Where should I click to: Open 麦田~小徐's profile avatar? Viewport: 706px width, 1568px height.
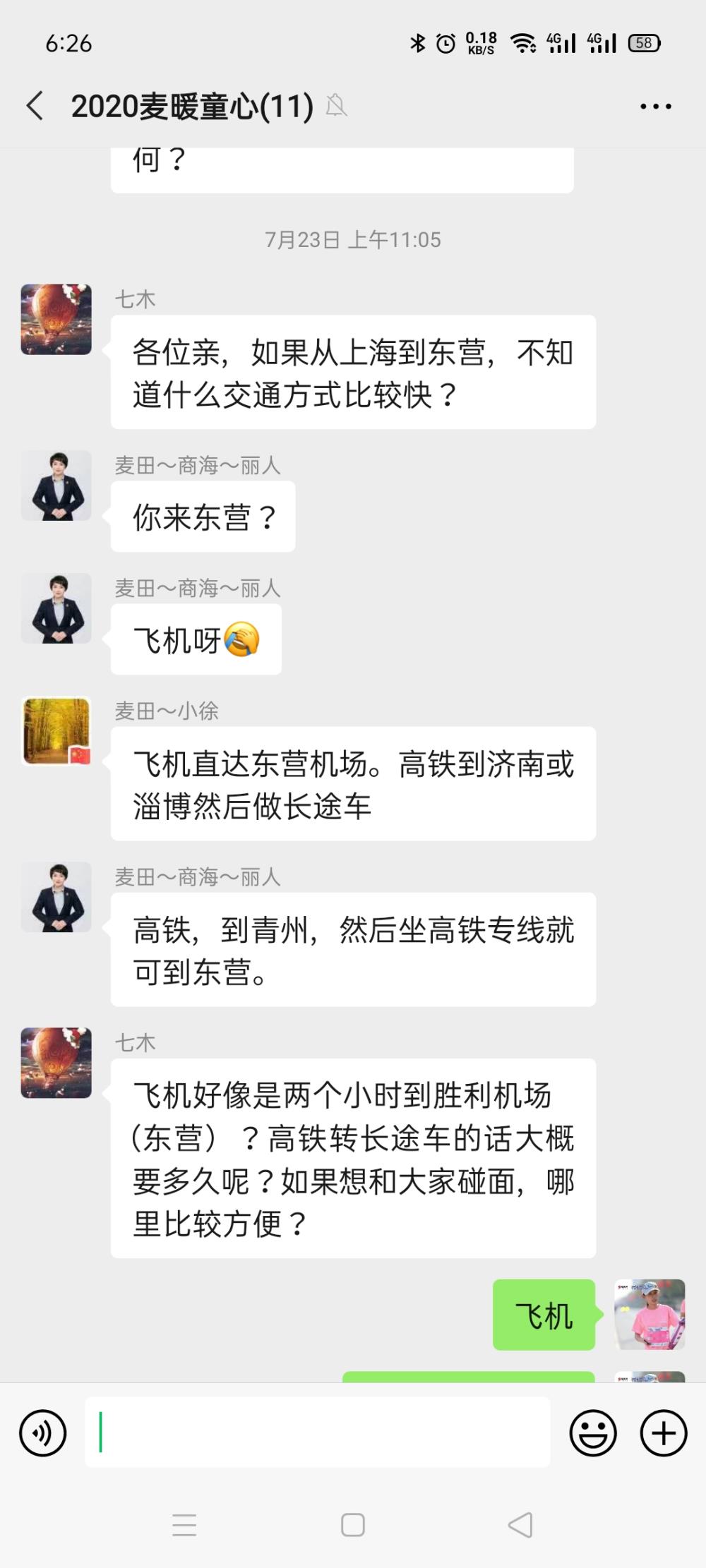coord(56,731)
